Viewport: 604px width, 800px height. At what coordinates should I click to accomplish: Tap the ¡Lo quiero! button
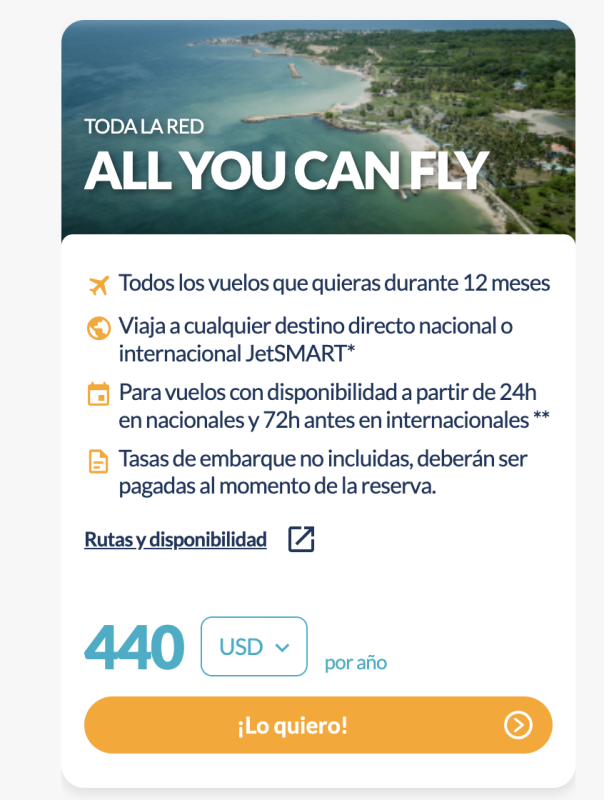tap(318, 725)
